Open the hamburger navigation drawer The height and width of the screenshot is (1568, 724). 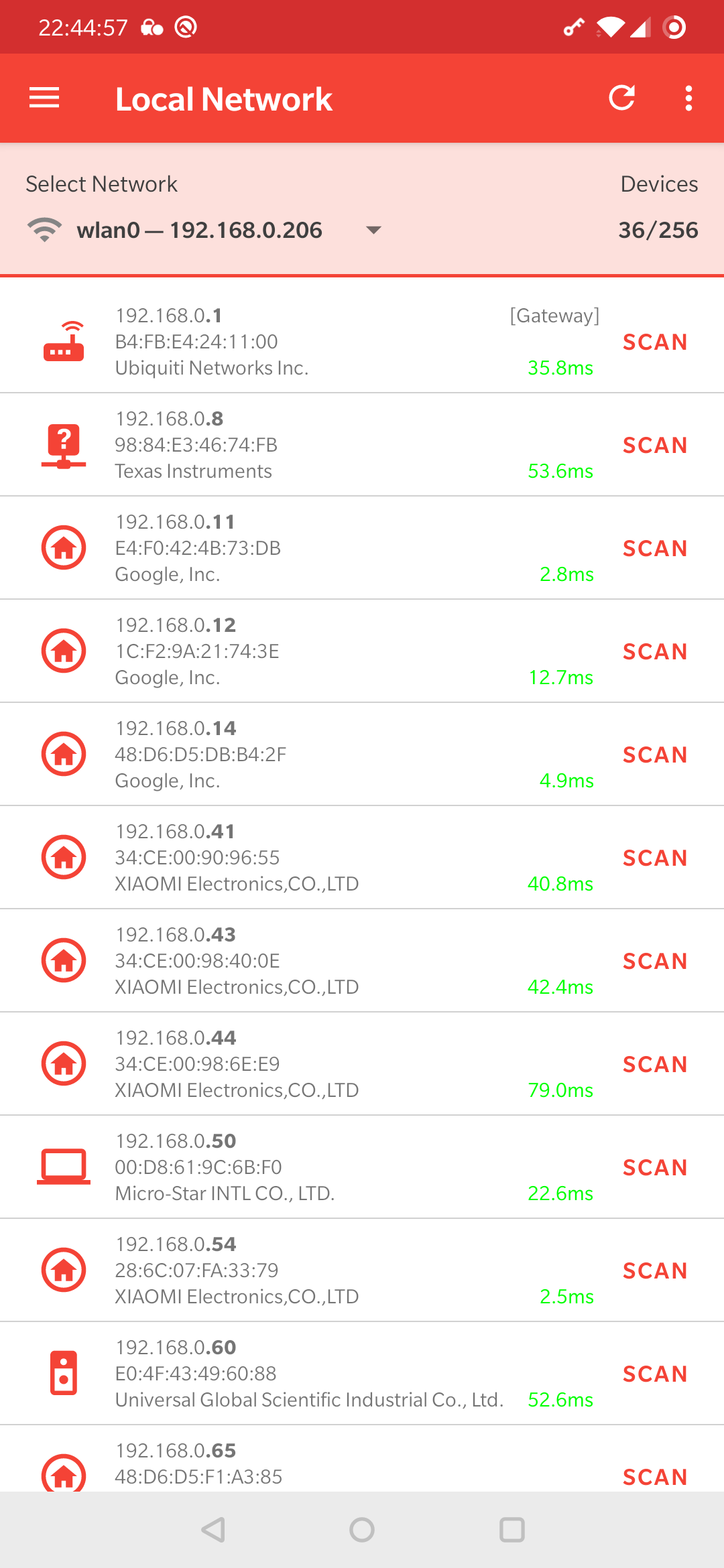(44, 98)
